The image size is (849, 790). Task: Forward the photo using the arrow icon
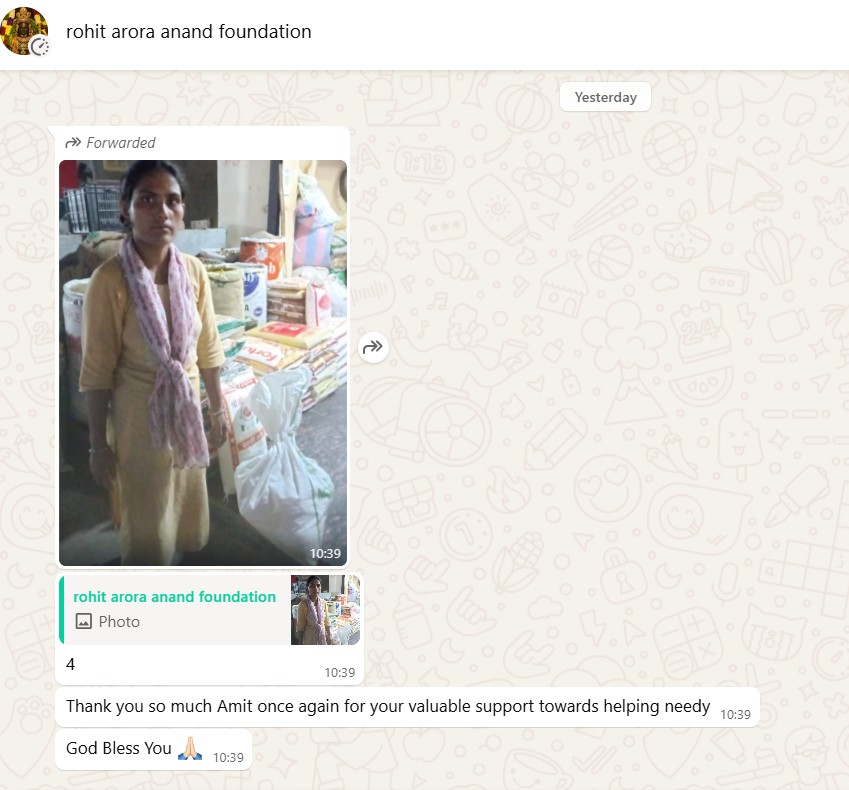pyautogui.click(x=373, y=347)
